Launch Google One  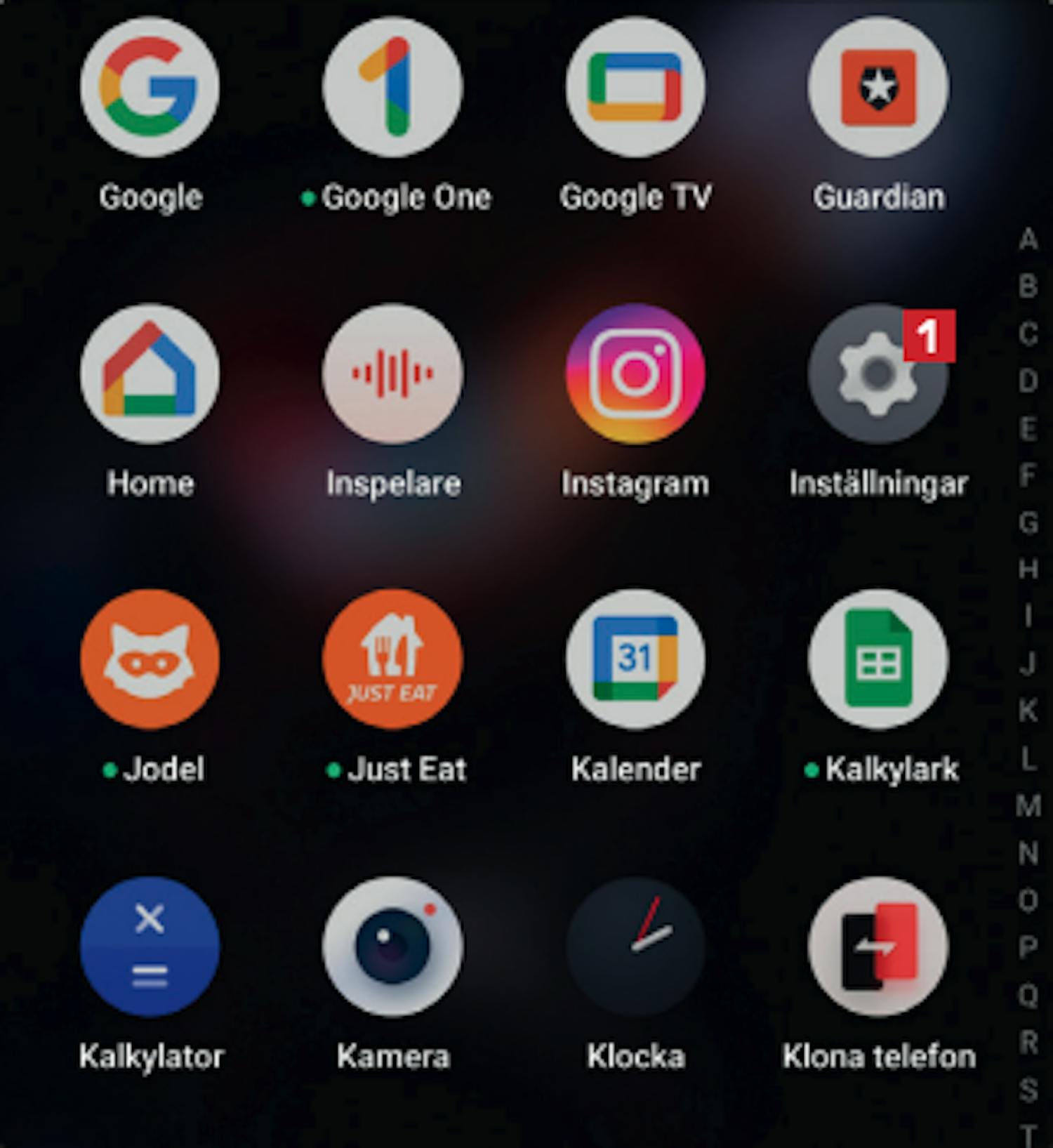click(x=392, y=86)
